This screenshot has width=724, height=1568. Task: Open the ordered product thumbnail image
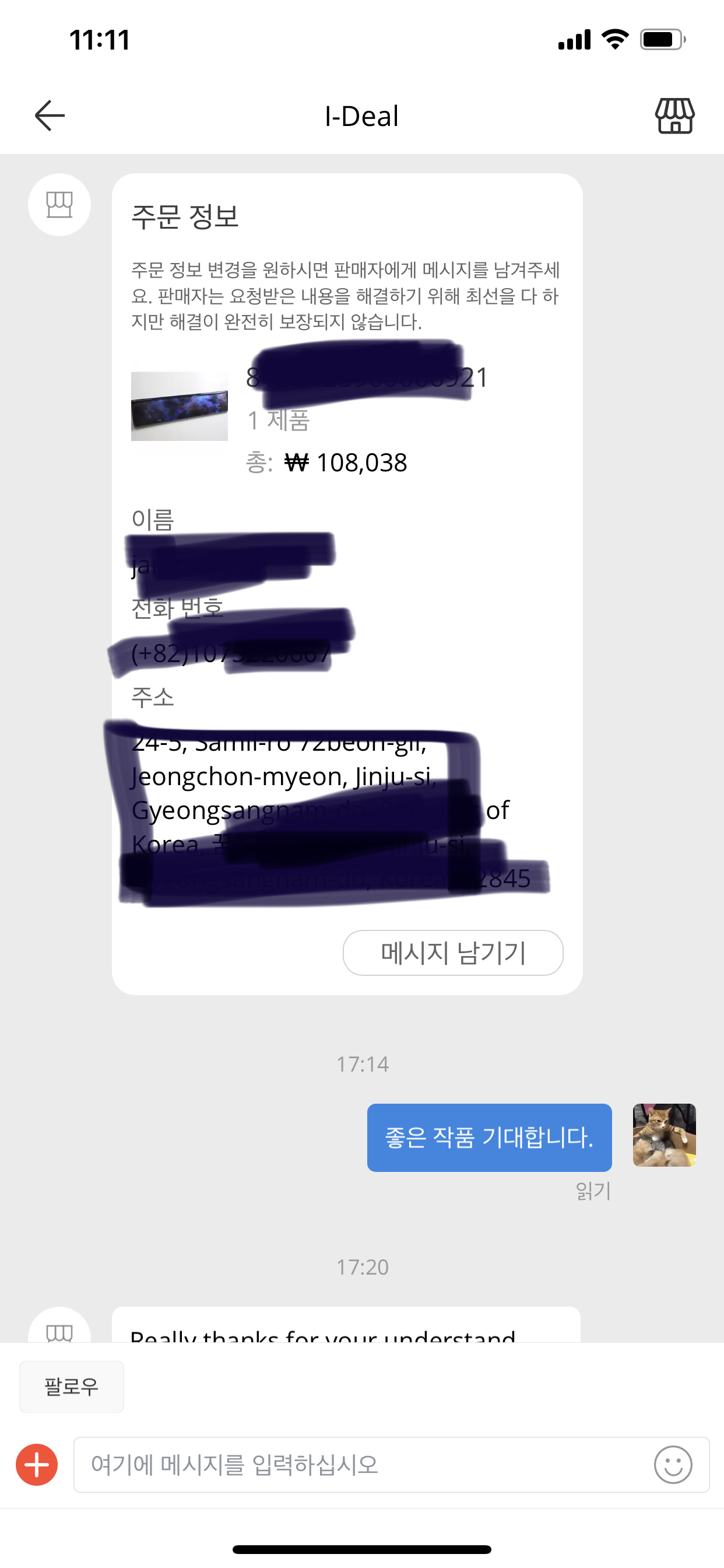180,406
